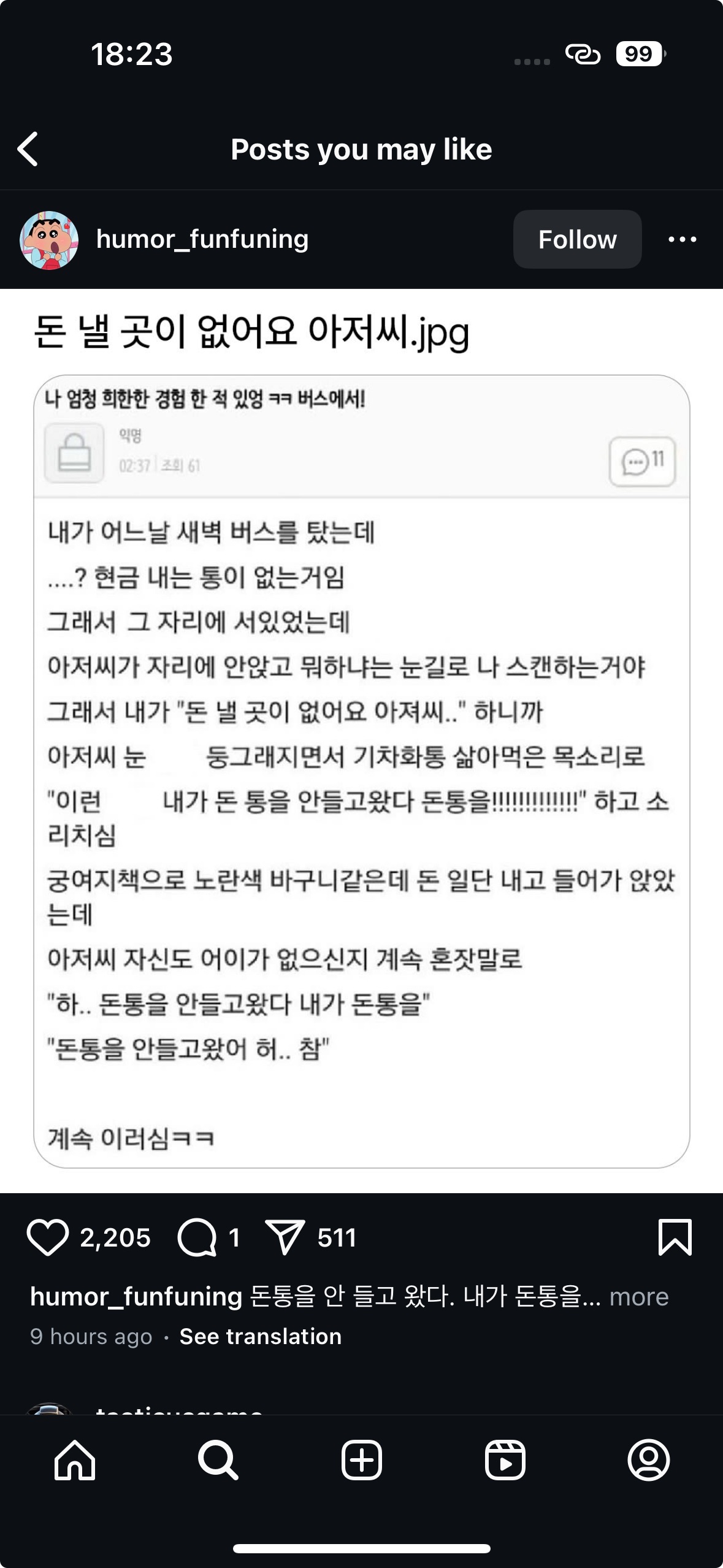The width and height of the screenshot is (723, 1568).
Task: Open humor_funfuning profile picture
Action: point(49,240)
